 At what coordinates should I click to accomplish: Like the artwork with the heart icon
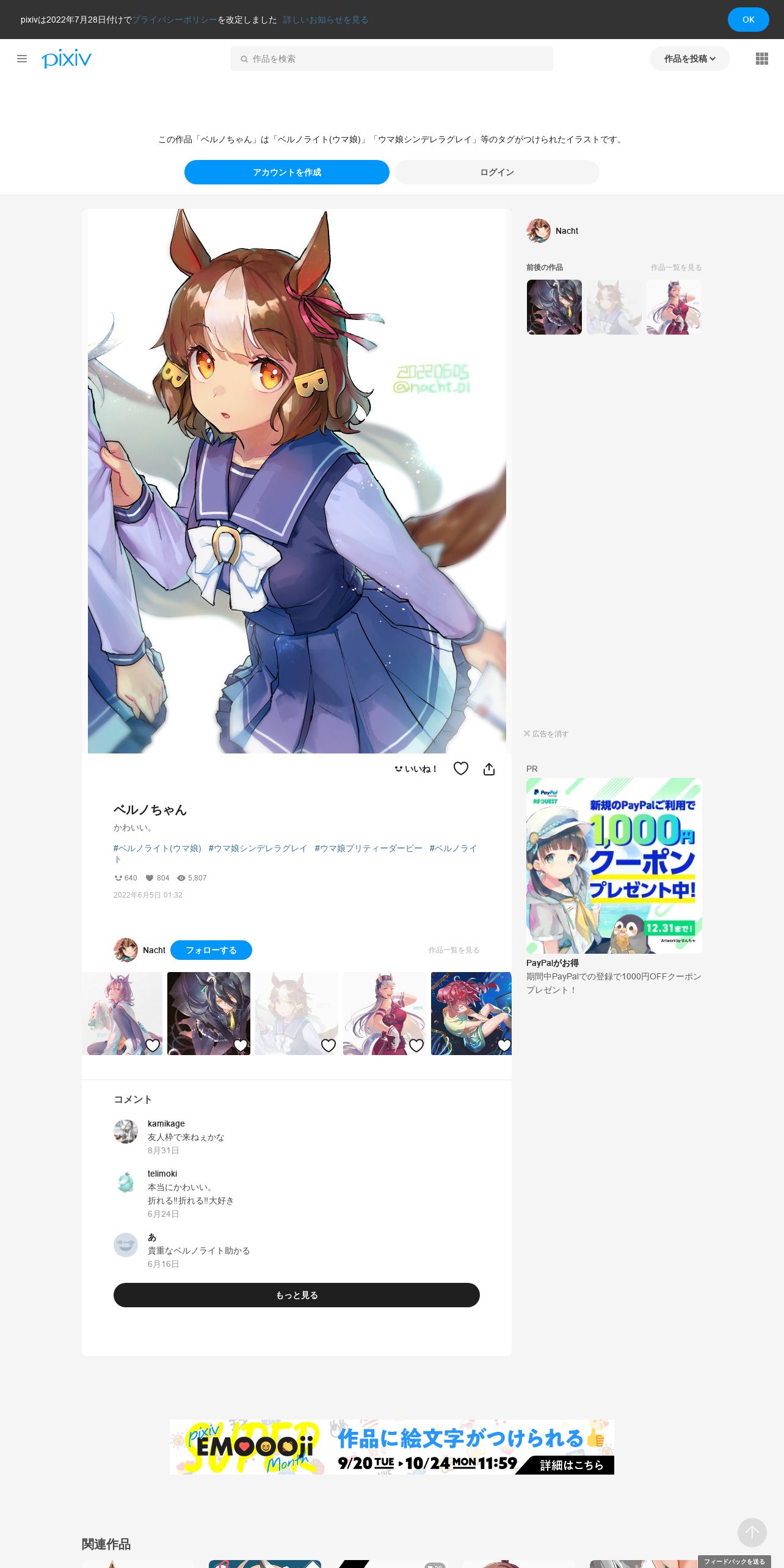(x=461, y=769)
